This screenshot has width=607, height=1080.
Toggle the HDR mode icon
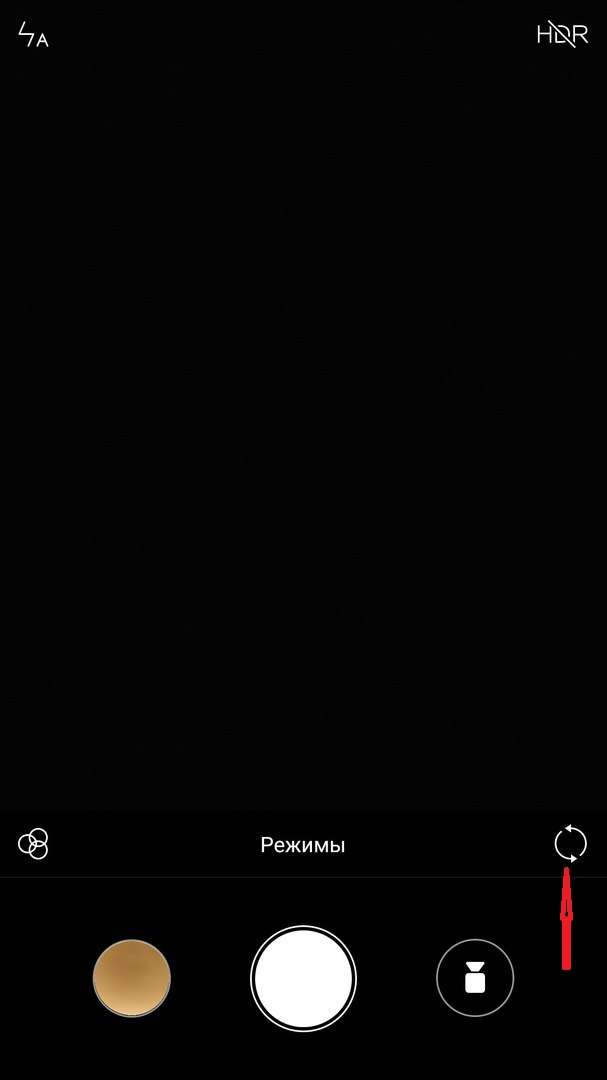(x=562, y=34)
